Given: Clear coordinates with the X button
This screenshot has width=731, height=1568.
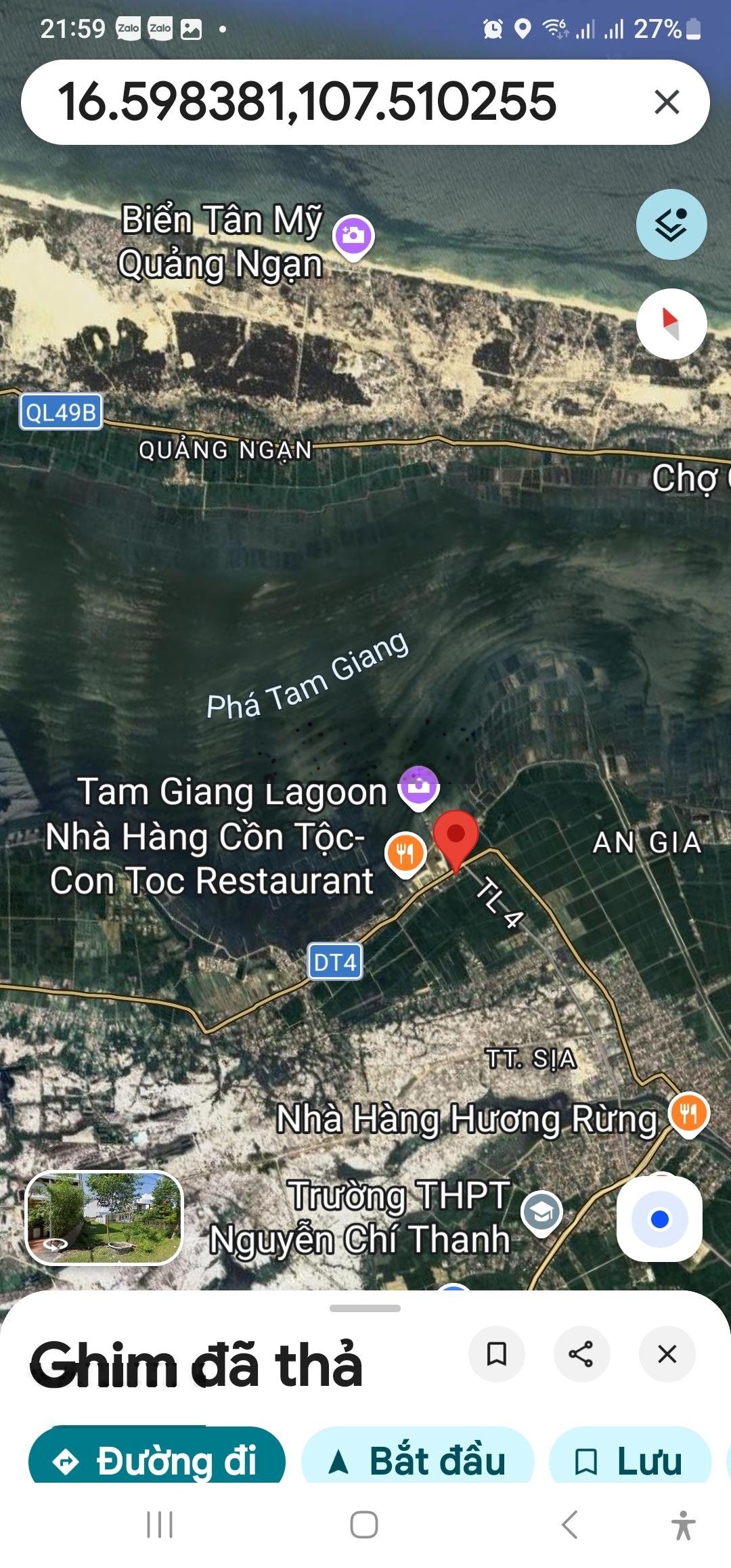Looking at the screenshot, I should tap(667, 102).
